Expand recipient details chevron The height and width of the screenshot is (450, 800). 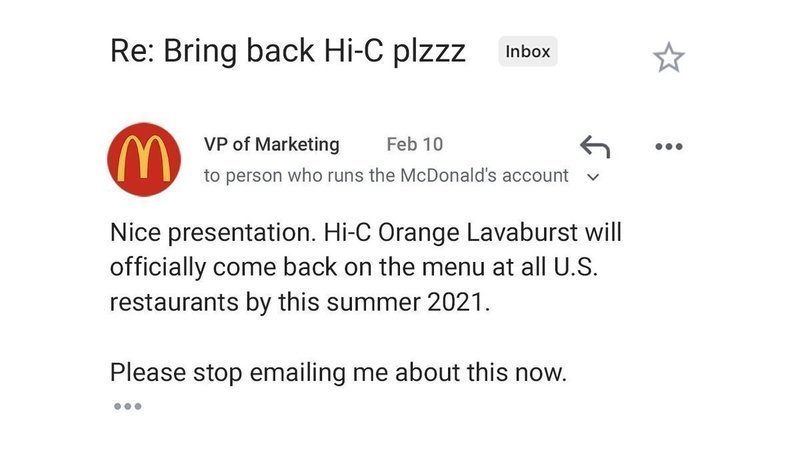point(590,177)
